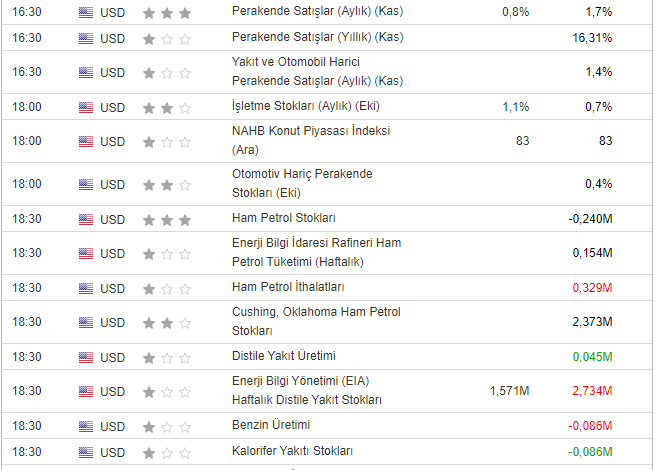The height and width of the screenshot is (470, 656).
Task: Open Yakıt ve Otomobil Harici Perakende Satışlar row
Action: 317,72
